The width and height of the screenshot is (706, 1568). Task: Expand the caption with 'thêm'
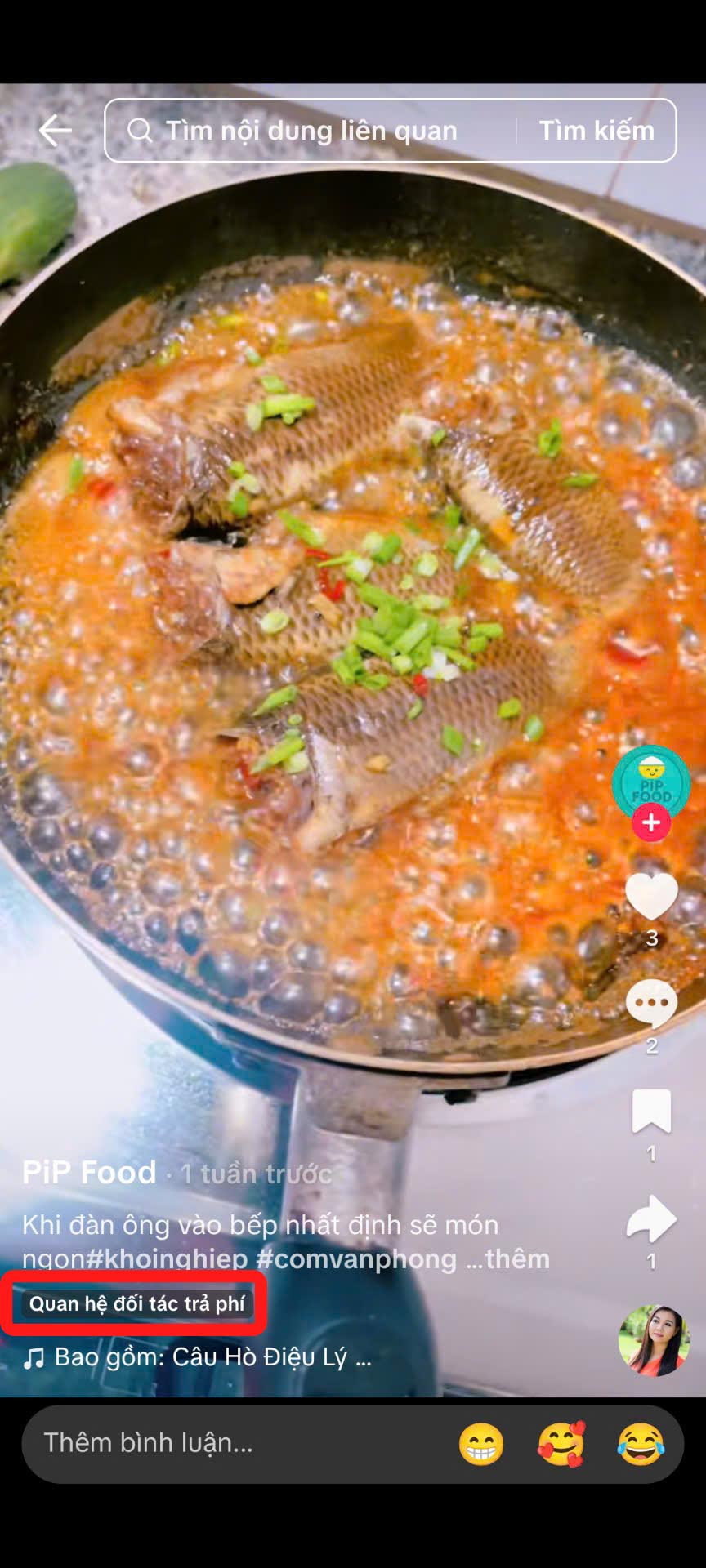pyautogui.click(x=517, y=1258)
